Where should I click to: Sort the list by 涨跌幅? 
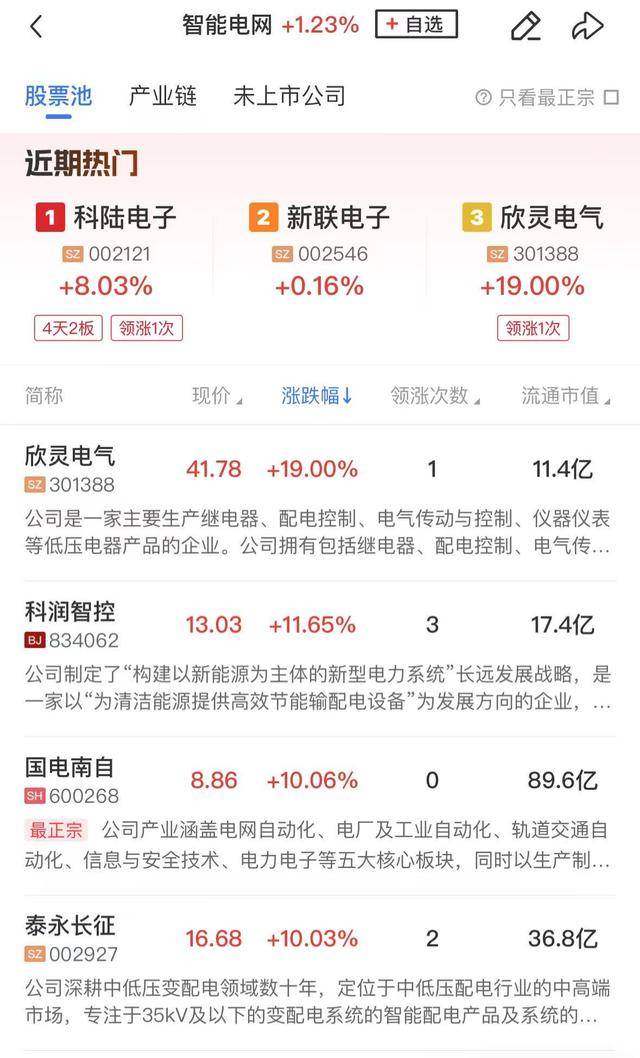coord(317,395)
